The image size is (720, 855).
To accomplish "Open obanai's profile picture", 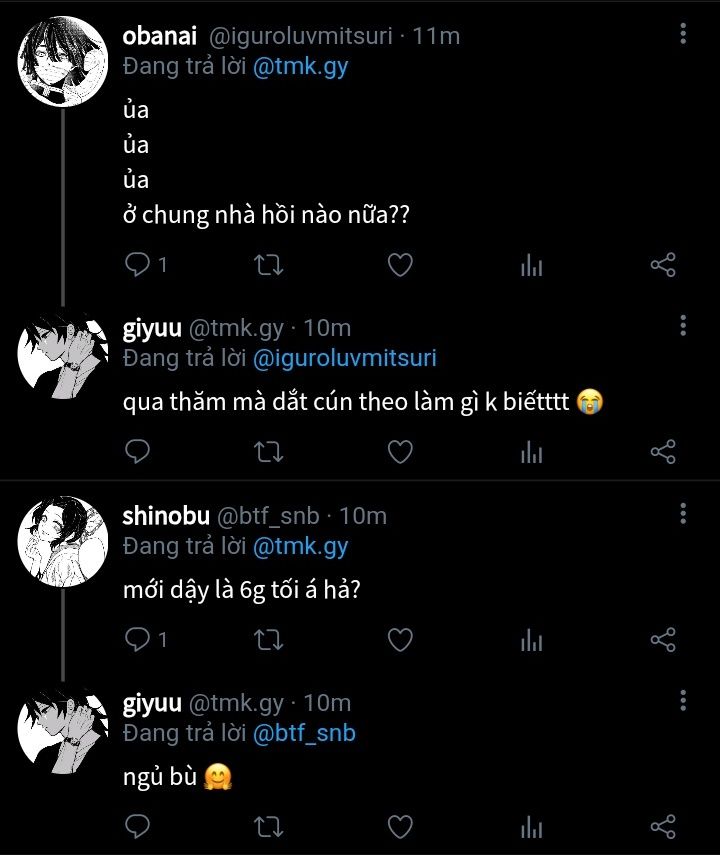I will point(64,60).
